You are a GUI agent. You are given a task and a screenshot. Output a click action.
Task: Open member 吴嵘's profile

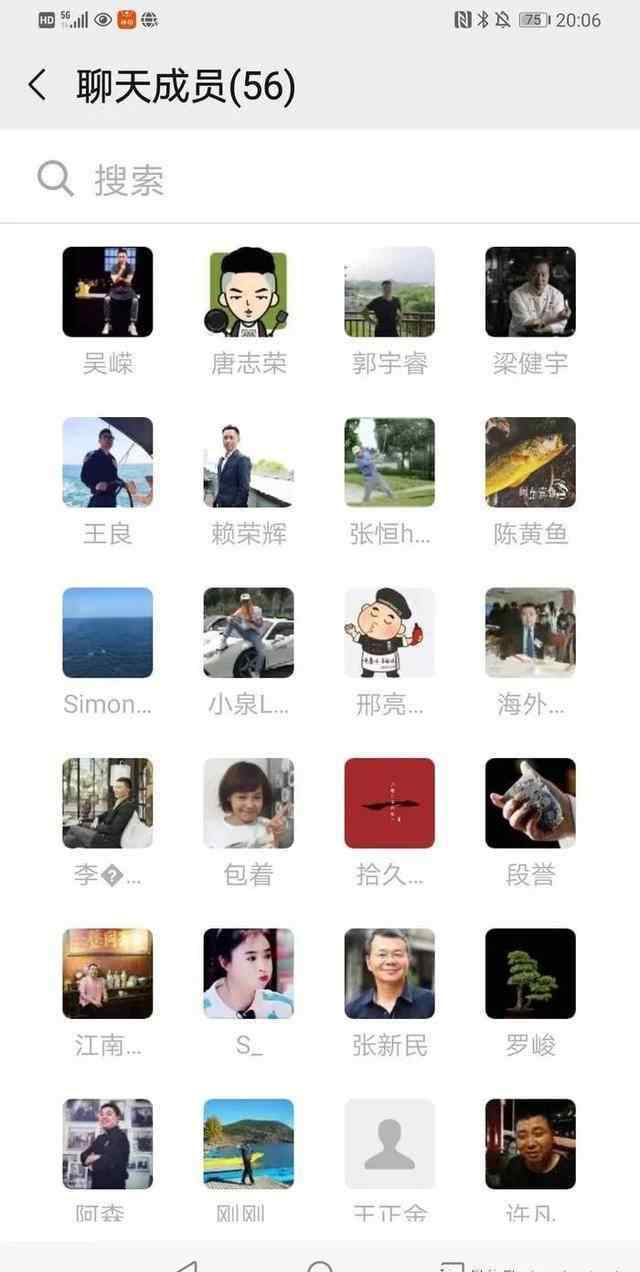pyautogui.click(x=108, y=292)
